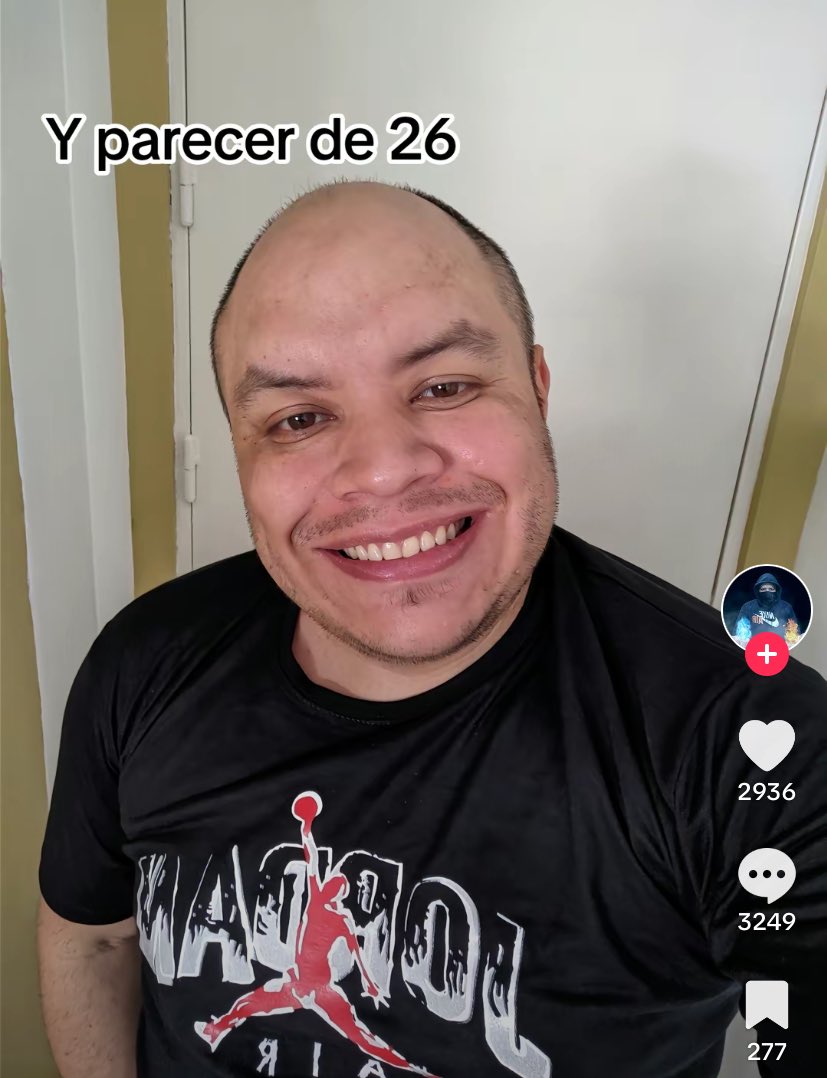The height and width of the screenshot is (1078, 827).
Task: Like this video with the heart icon
Action: click(766, 746)
